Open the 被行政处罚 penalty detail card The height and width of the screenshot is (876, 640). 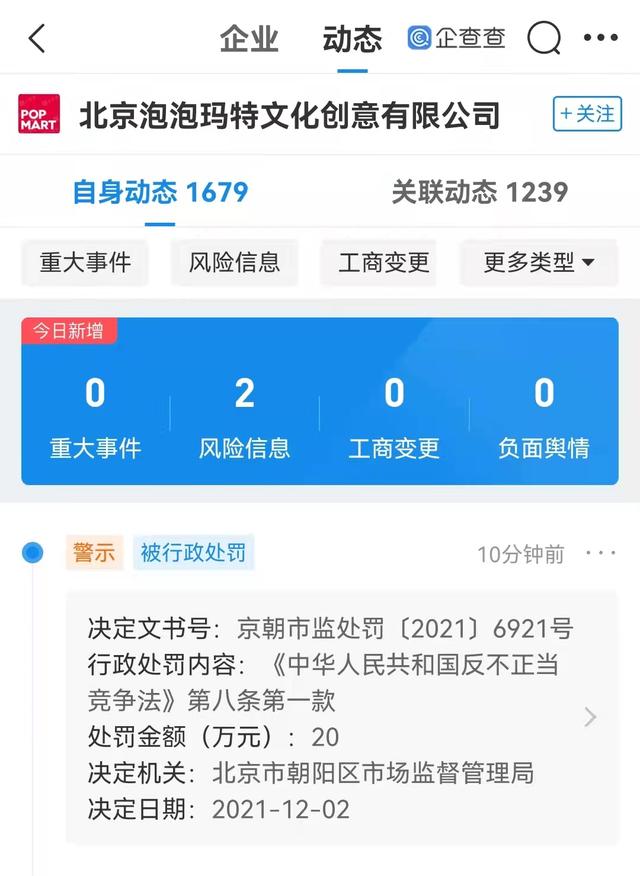point(340,716)
